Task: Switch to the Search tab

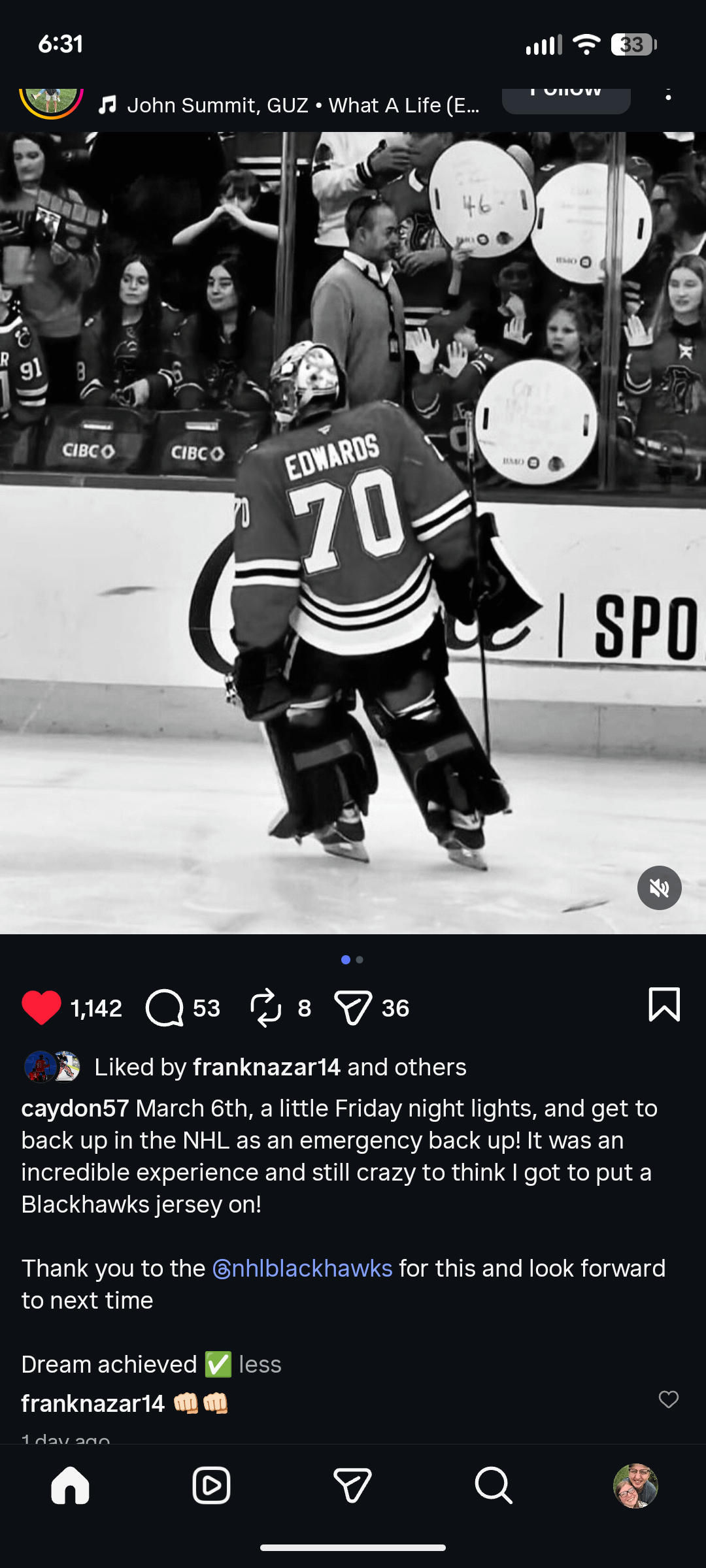Action: (x=494, y=1486)
